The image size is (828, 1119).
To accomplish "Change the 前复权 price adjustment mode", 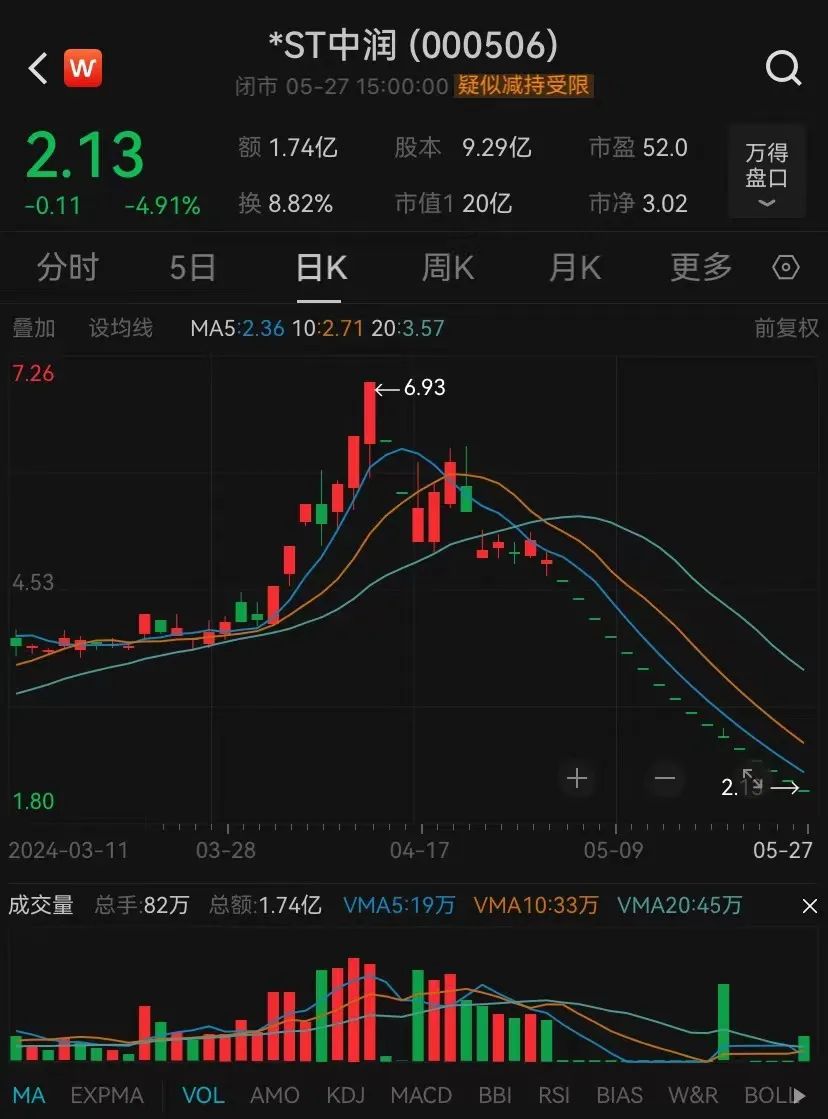I will pyautogui.click(x=787, y=328).
